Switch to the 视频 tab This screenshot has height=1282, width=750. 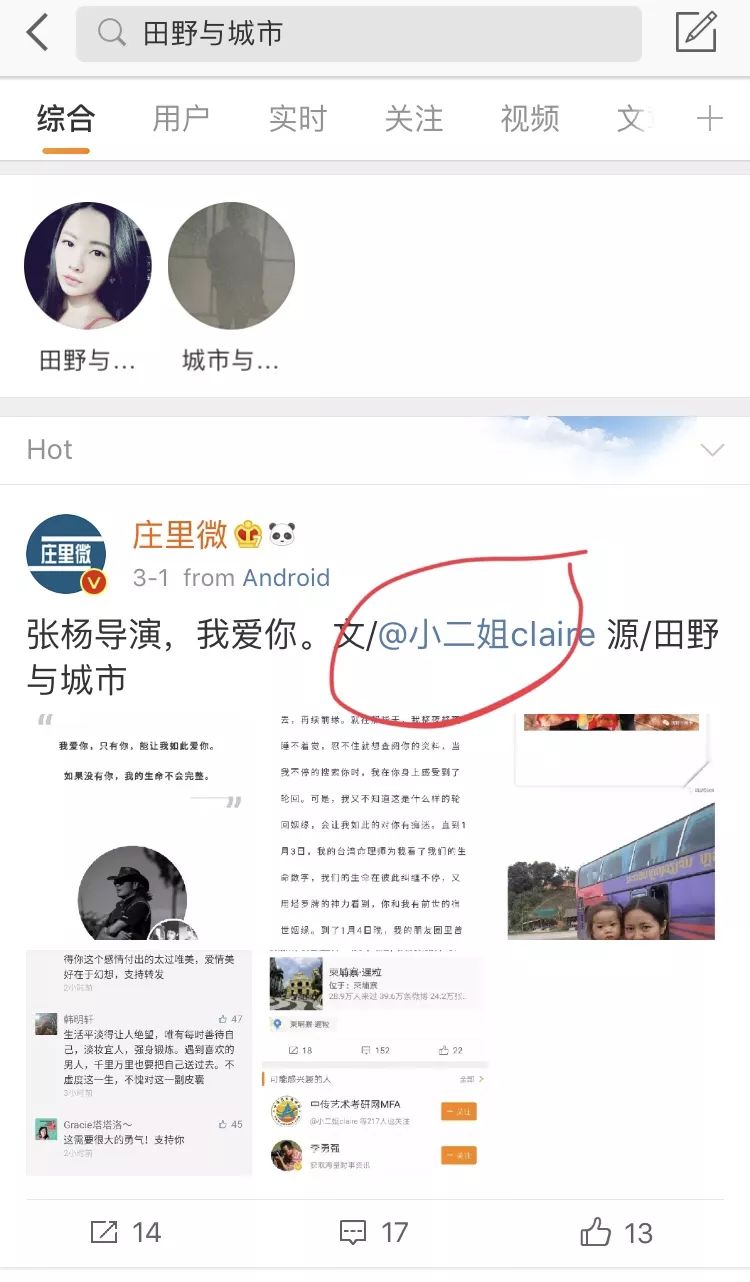[529, 119]
